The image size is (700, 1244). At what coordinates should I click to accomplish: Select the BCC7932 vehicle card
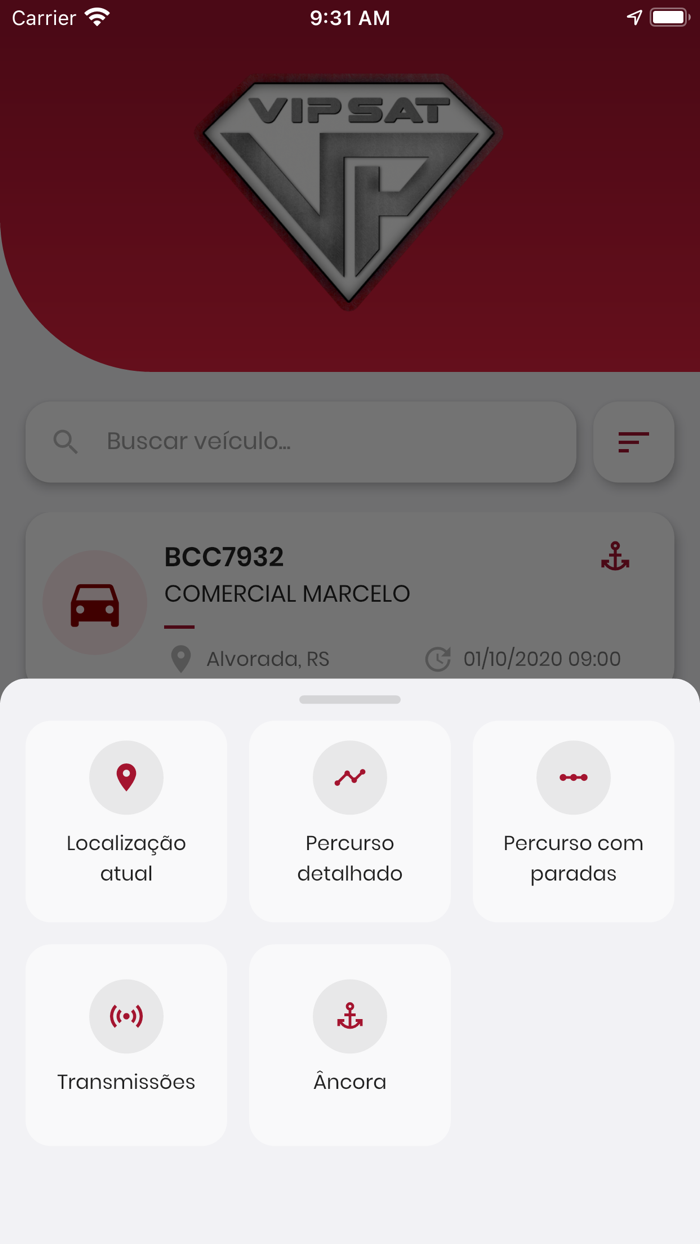click(350, 597)
